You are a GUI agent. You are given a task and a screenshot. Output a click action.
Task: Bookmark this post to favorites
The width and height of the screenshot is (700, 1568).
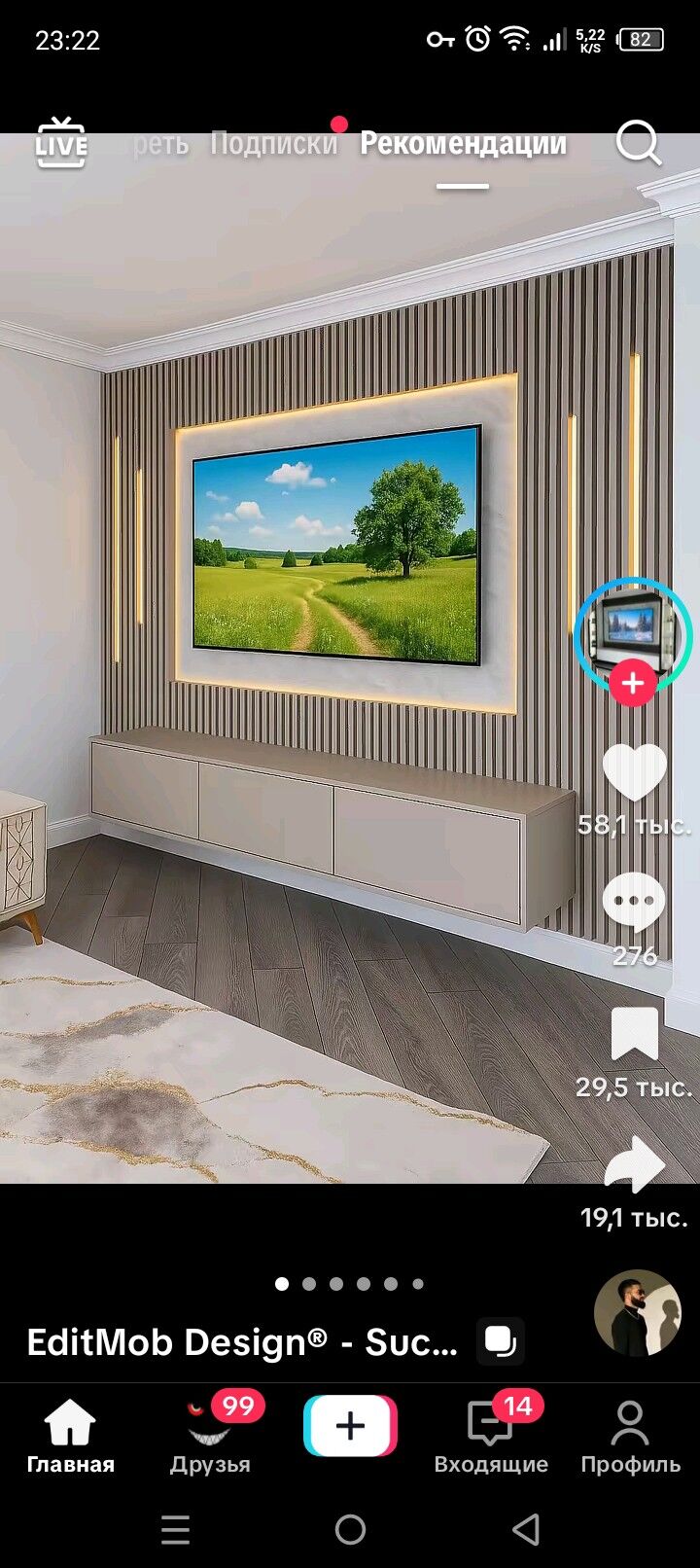tap(634, 1034)
